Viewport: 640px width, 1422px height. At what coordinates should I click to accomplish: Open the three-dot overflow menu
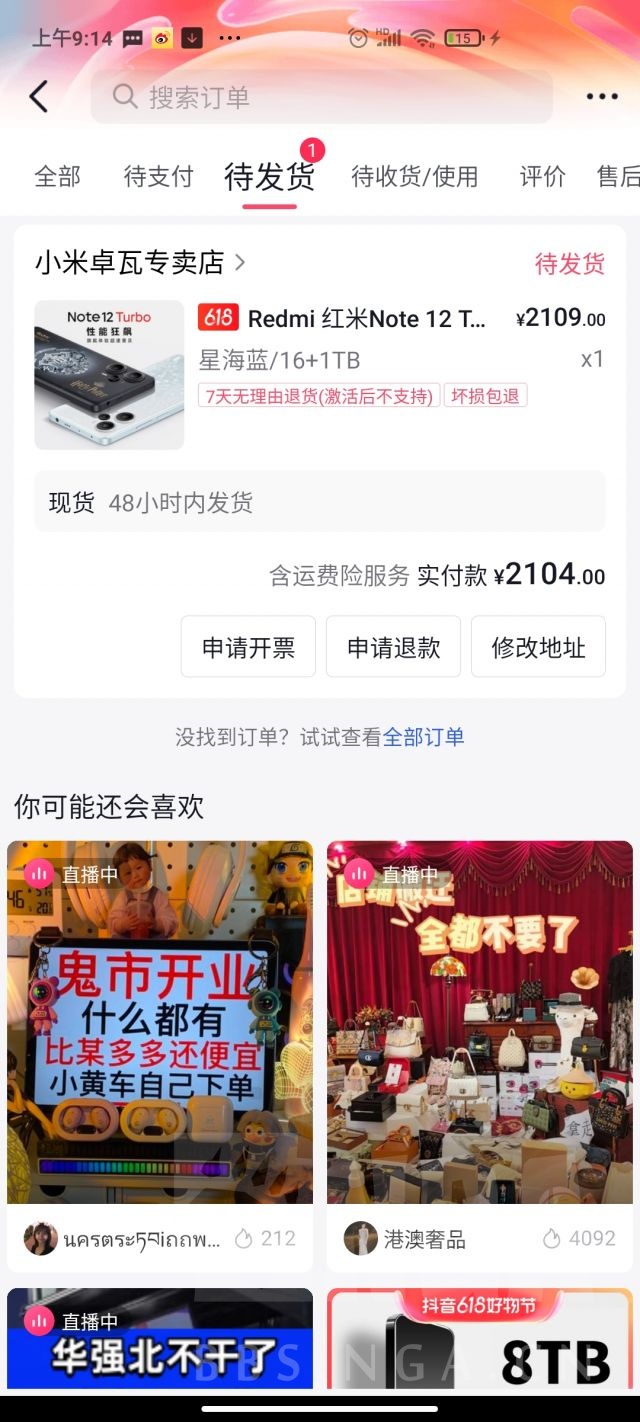click(602, 97)
